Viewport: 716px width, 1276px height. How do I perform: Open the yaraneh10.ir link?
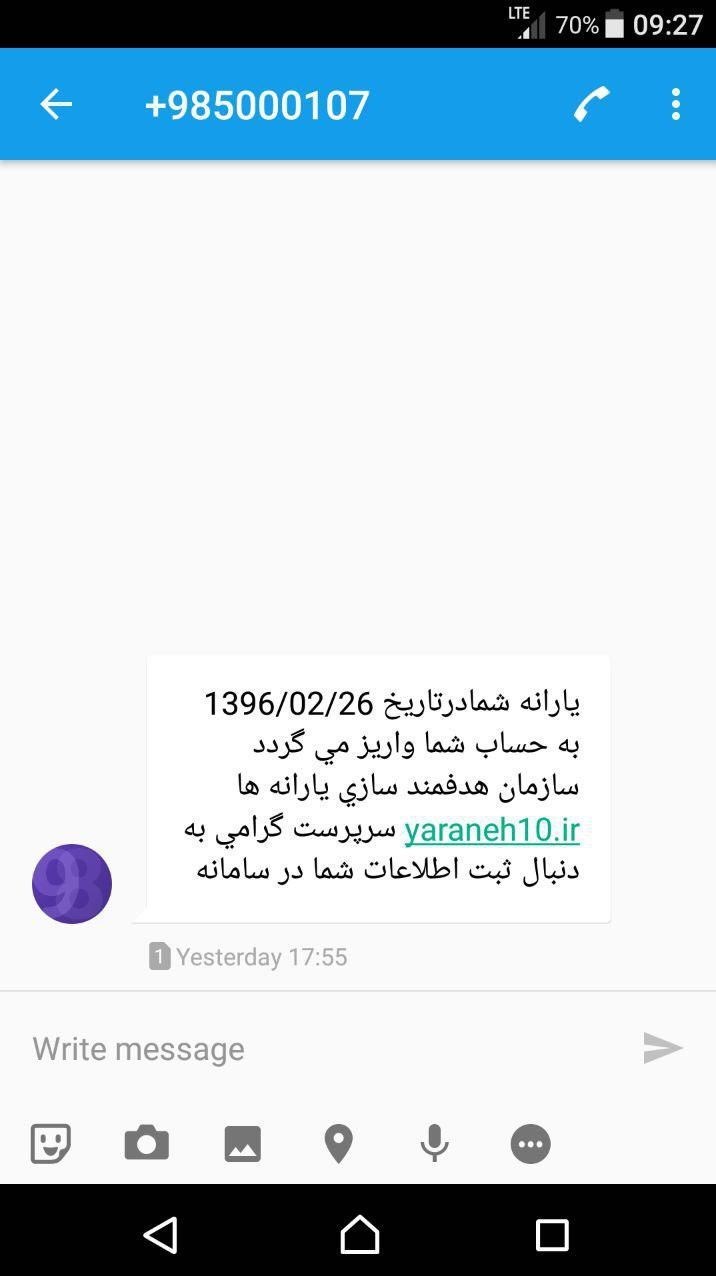(491, 830)
